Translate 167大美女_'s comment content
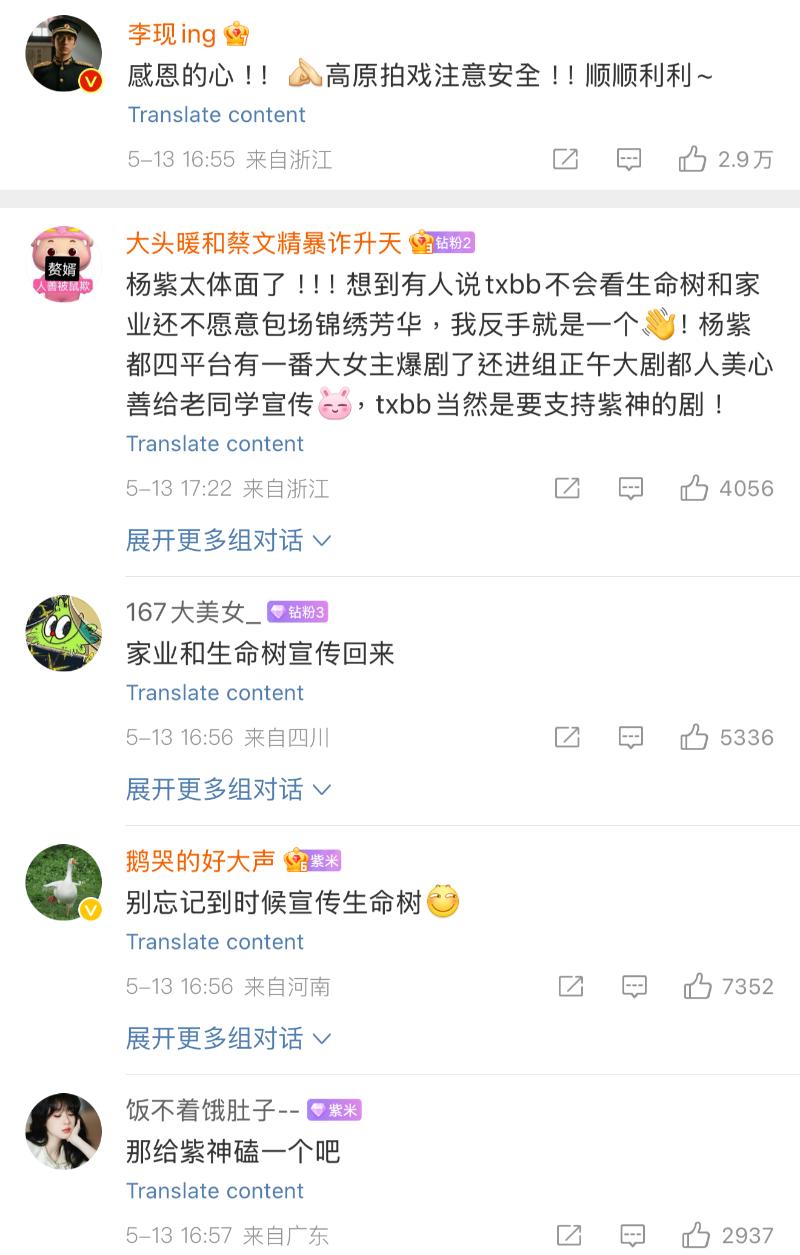Viewport: 800px width, 1255px height. pos(215,693)
